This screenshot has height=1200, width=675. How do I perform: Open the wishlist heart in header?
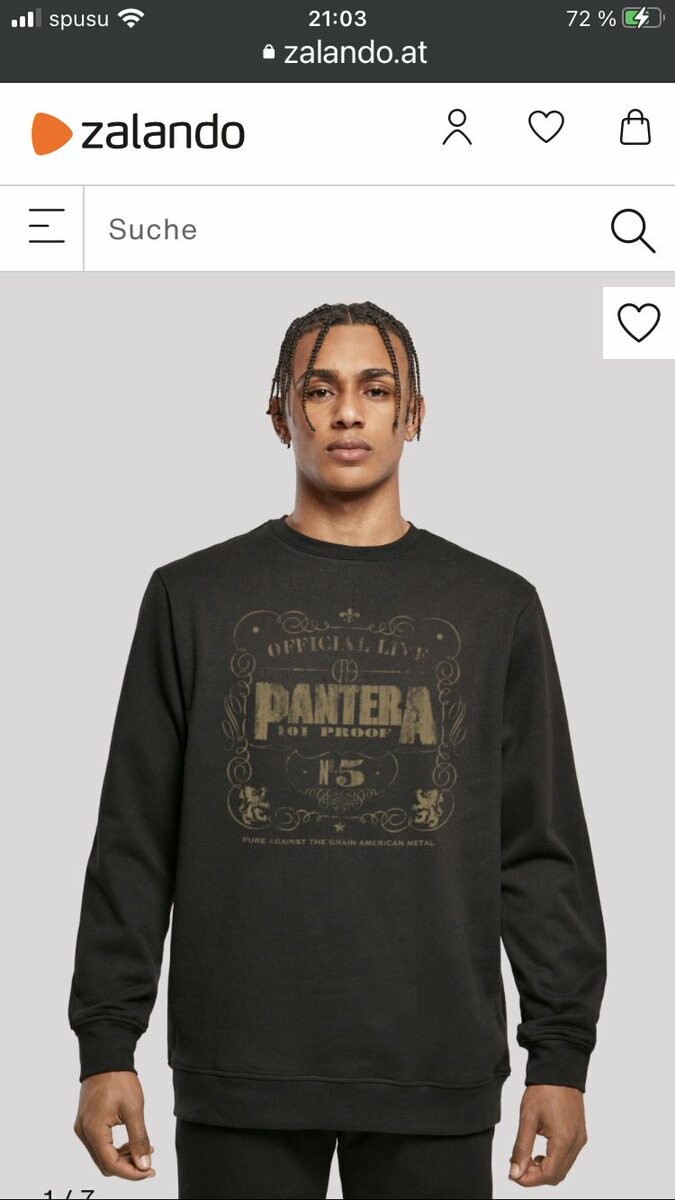point(546,128)
